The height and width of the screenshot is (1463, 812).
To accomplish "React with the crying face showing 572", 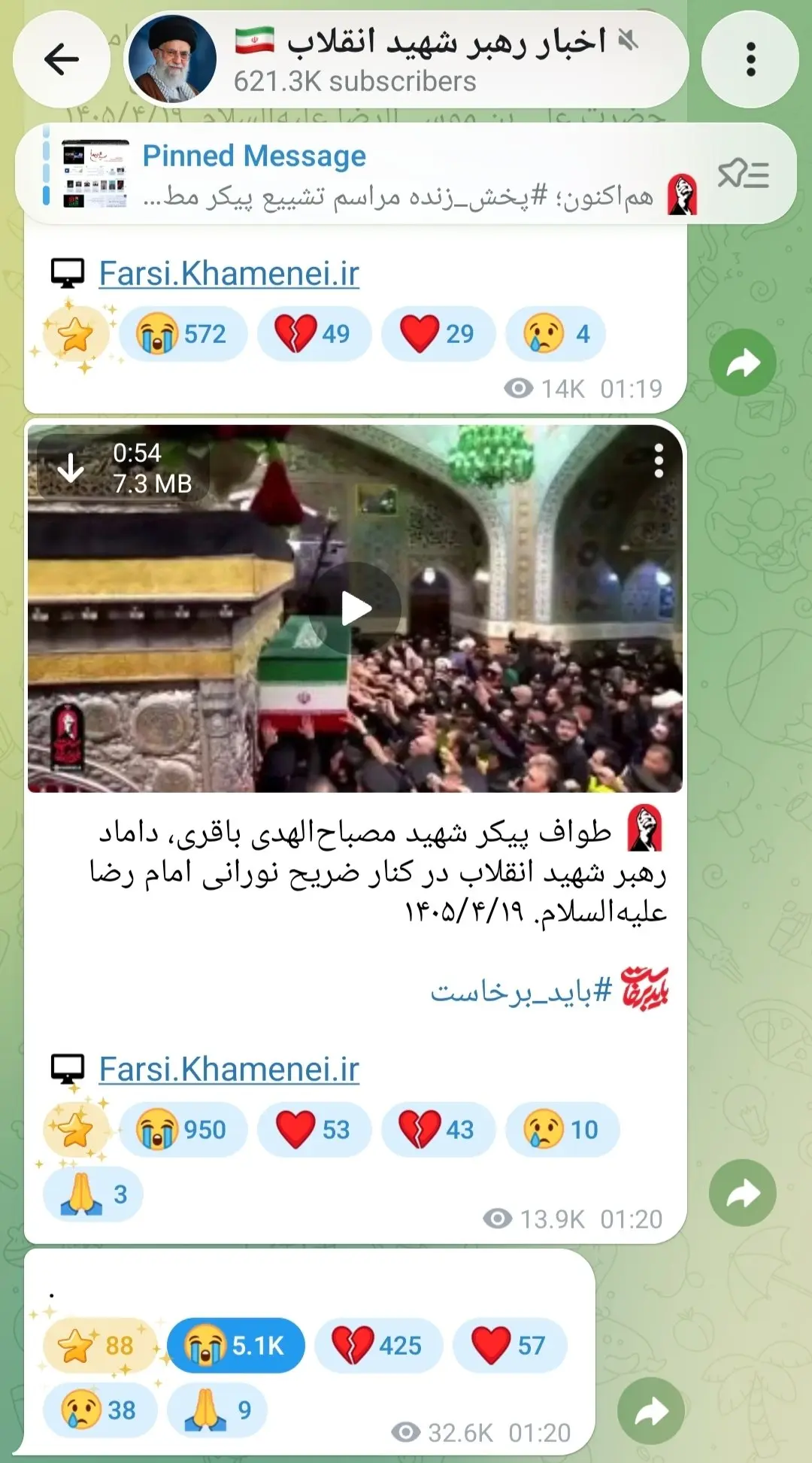I will 183,334.
